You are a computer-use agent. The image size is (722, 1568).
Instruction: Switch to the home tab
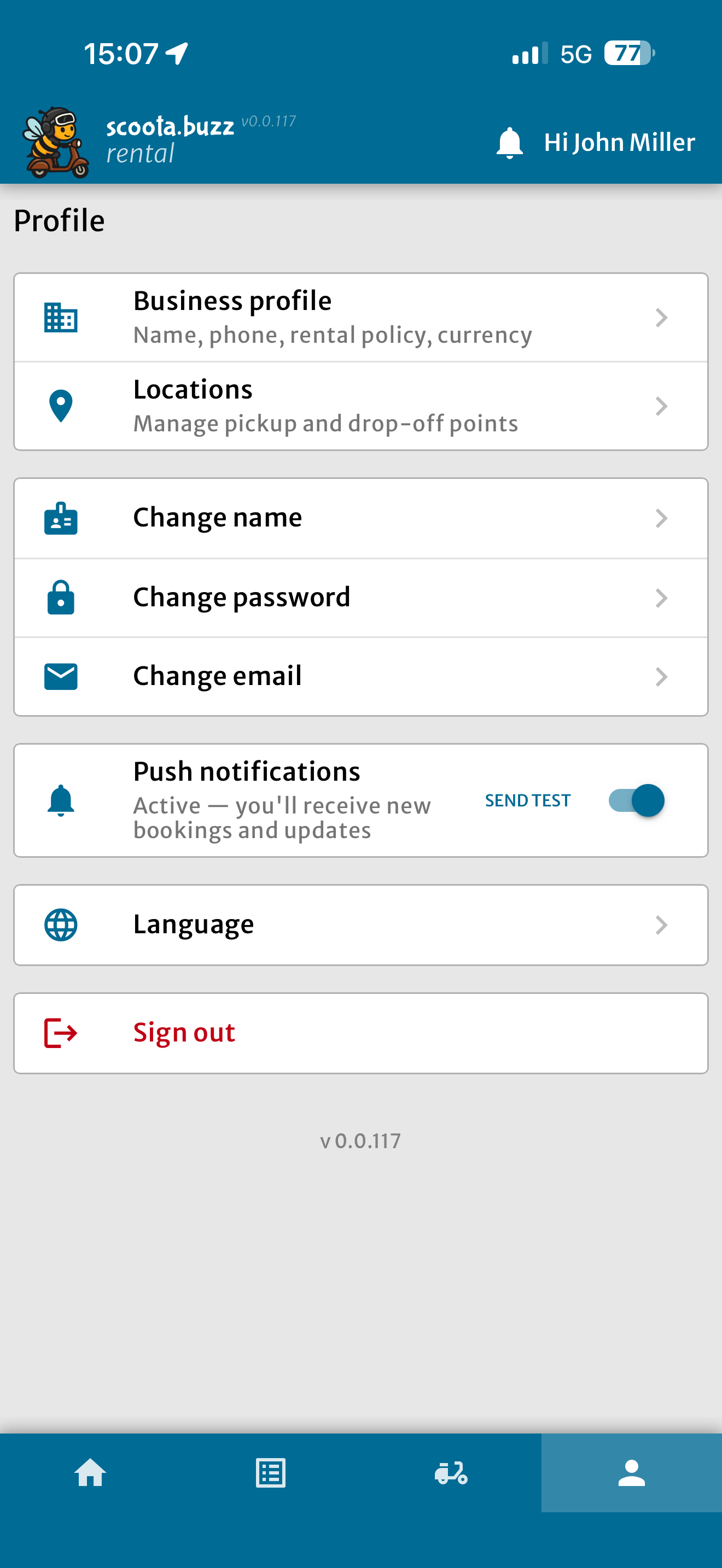90,1473
